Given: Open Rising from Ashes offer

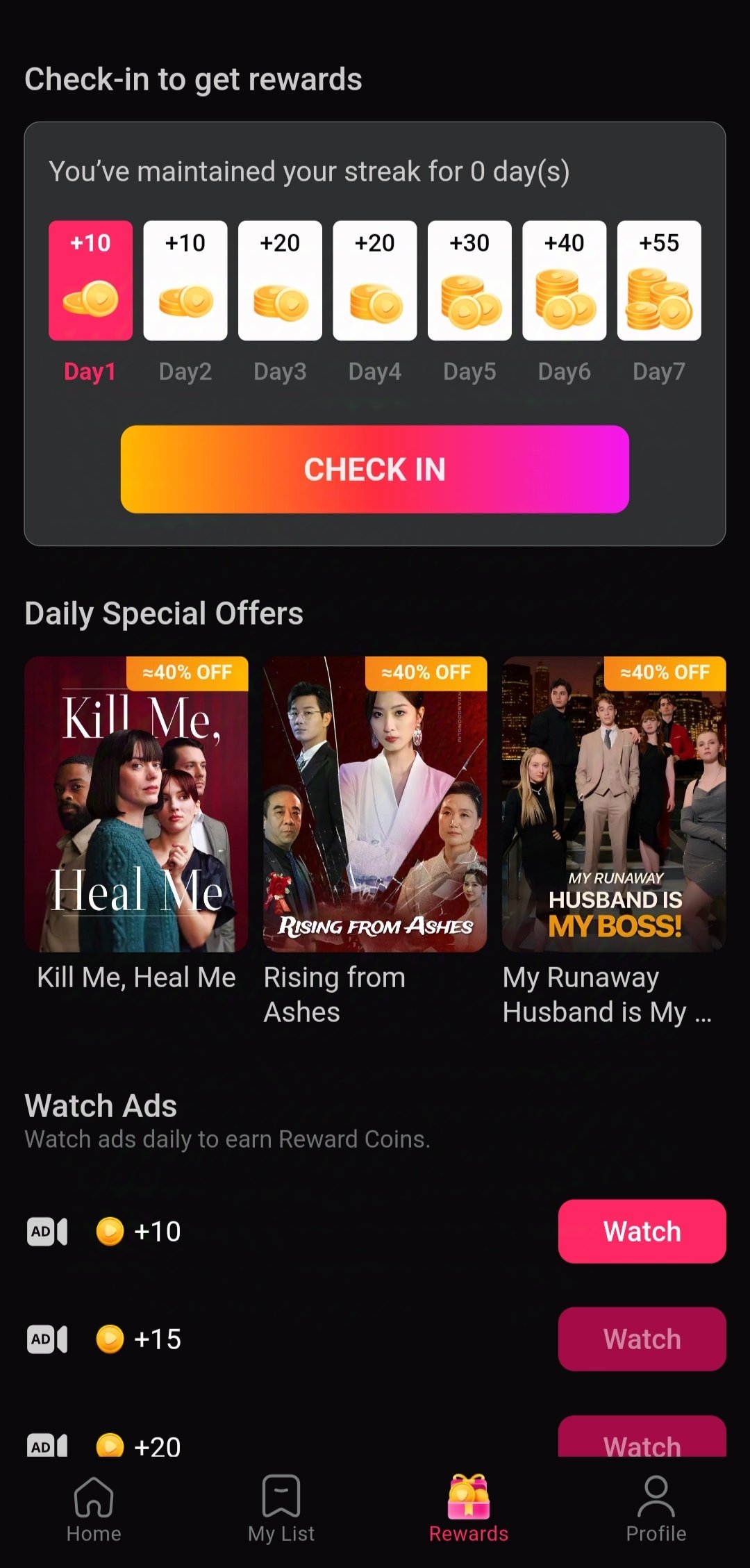Looking at the screenshot, I should [375, 804].
